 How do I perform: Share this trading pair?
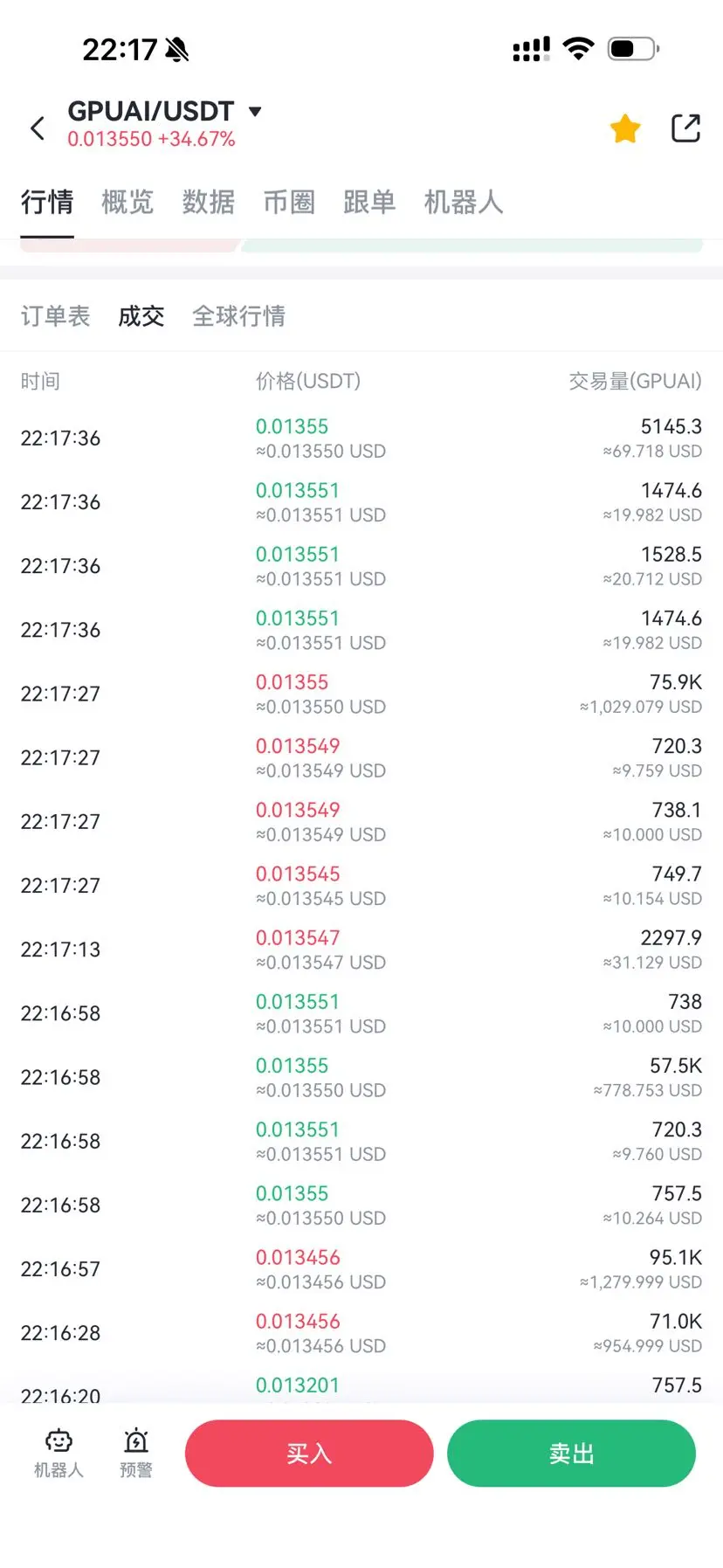[685, 128]
